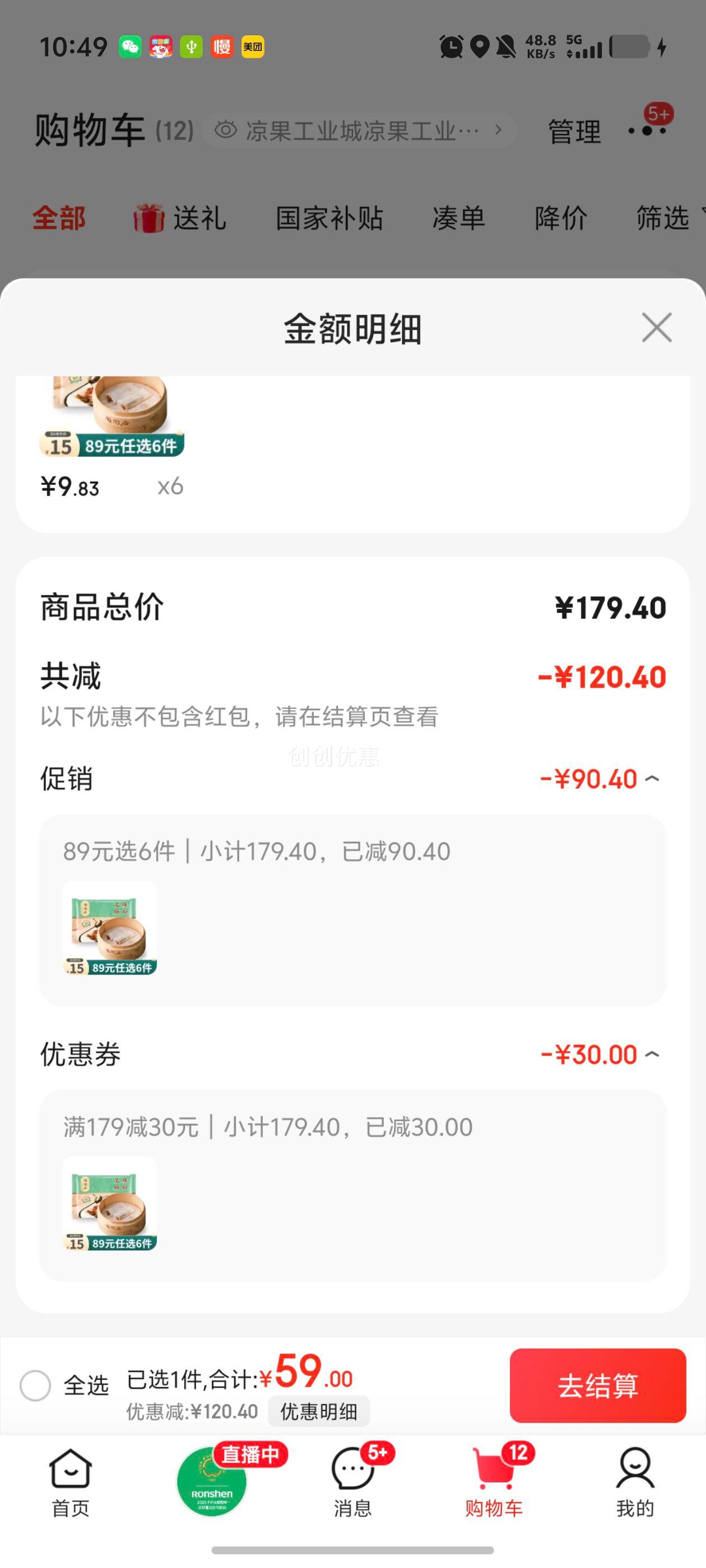Tap the gift icon beside 送礼
The height and width of the screenshot is (1568, 706).
tap(149, 218)
